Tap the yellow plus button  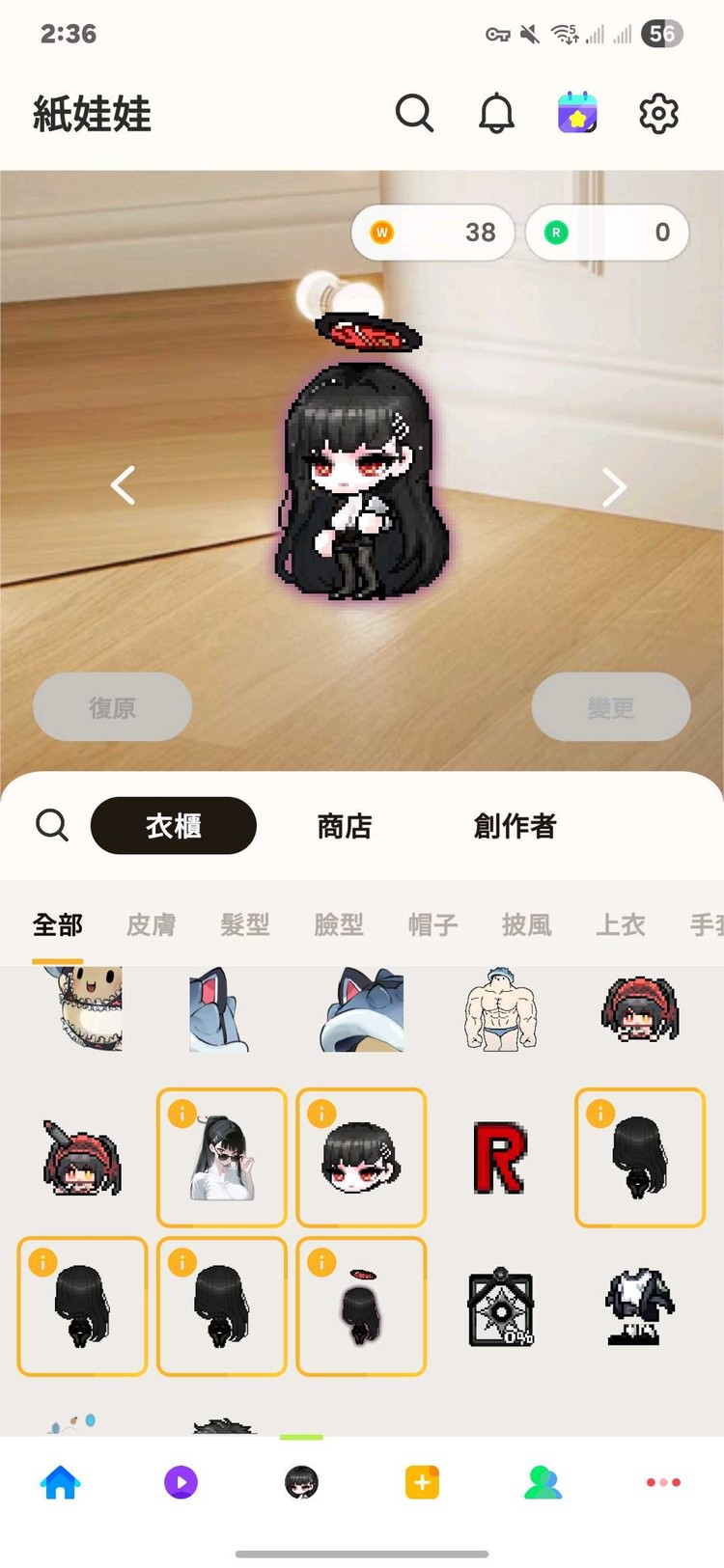422,1482
